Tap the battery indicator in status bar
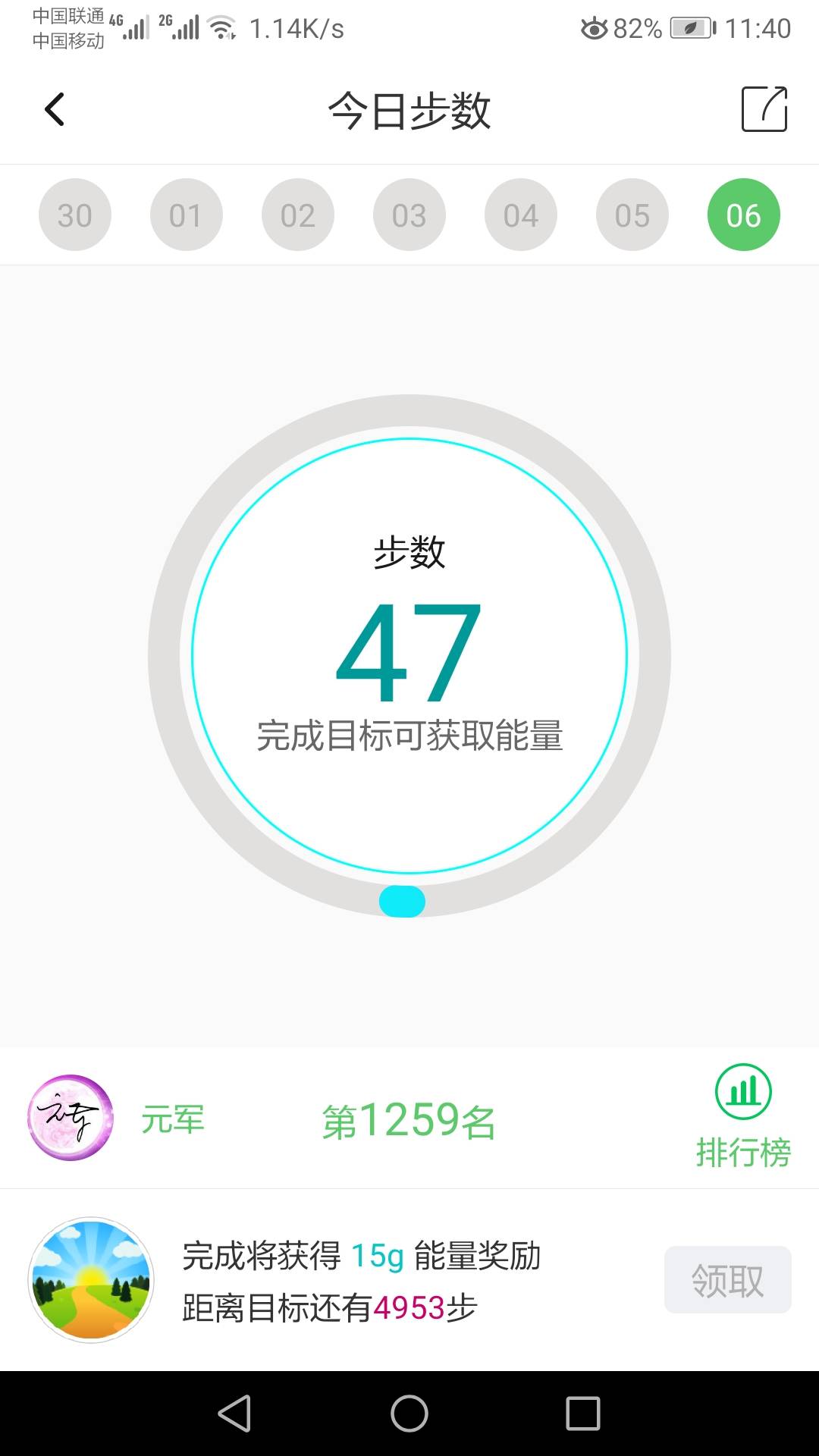819x1456 pixels. 692,27
